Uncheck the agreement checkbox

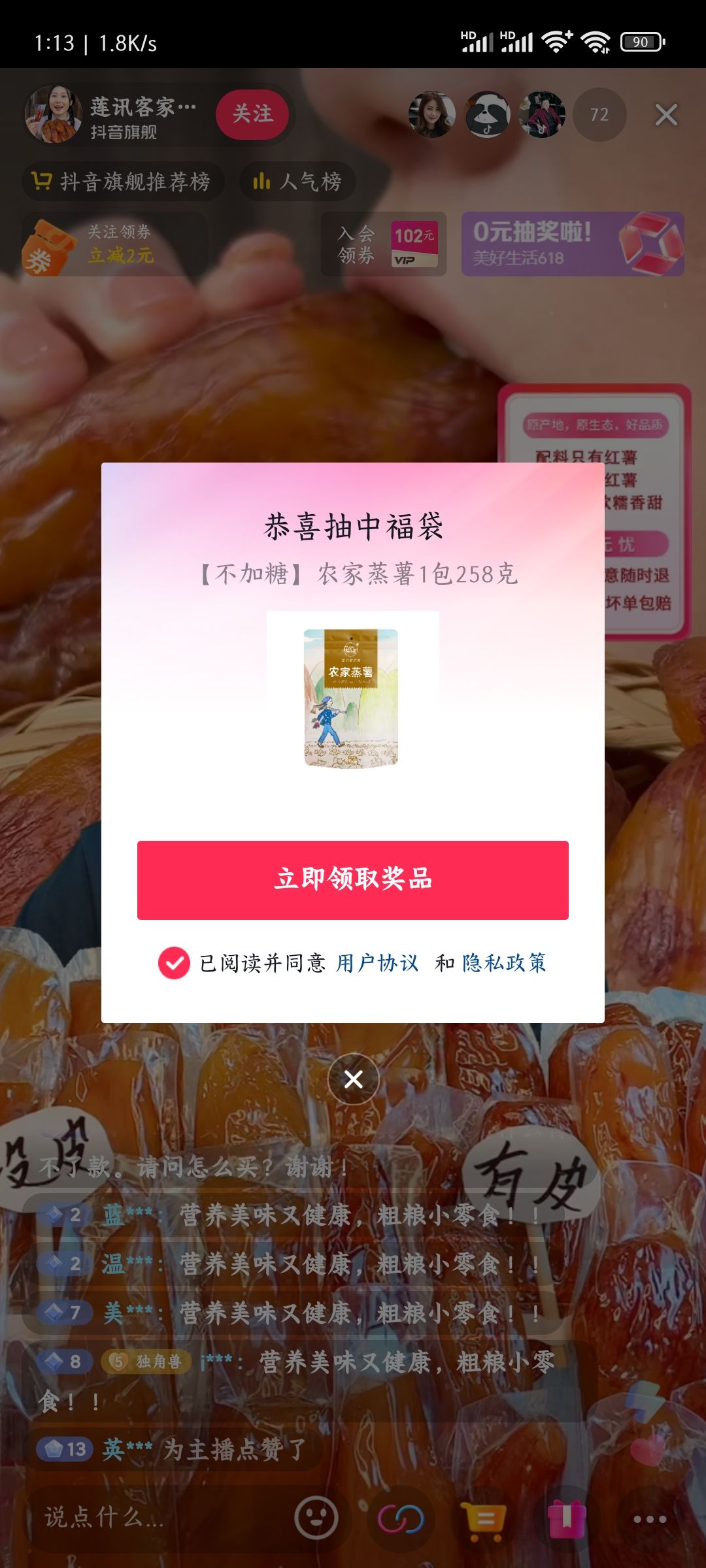[x=174, y=963]
